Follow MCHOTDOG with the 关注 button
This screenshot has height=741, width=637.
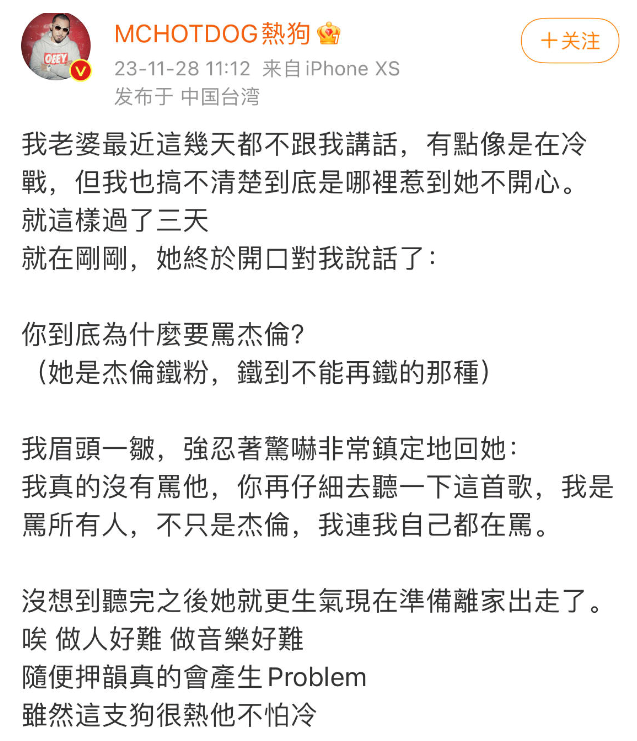coord(570,41)
